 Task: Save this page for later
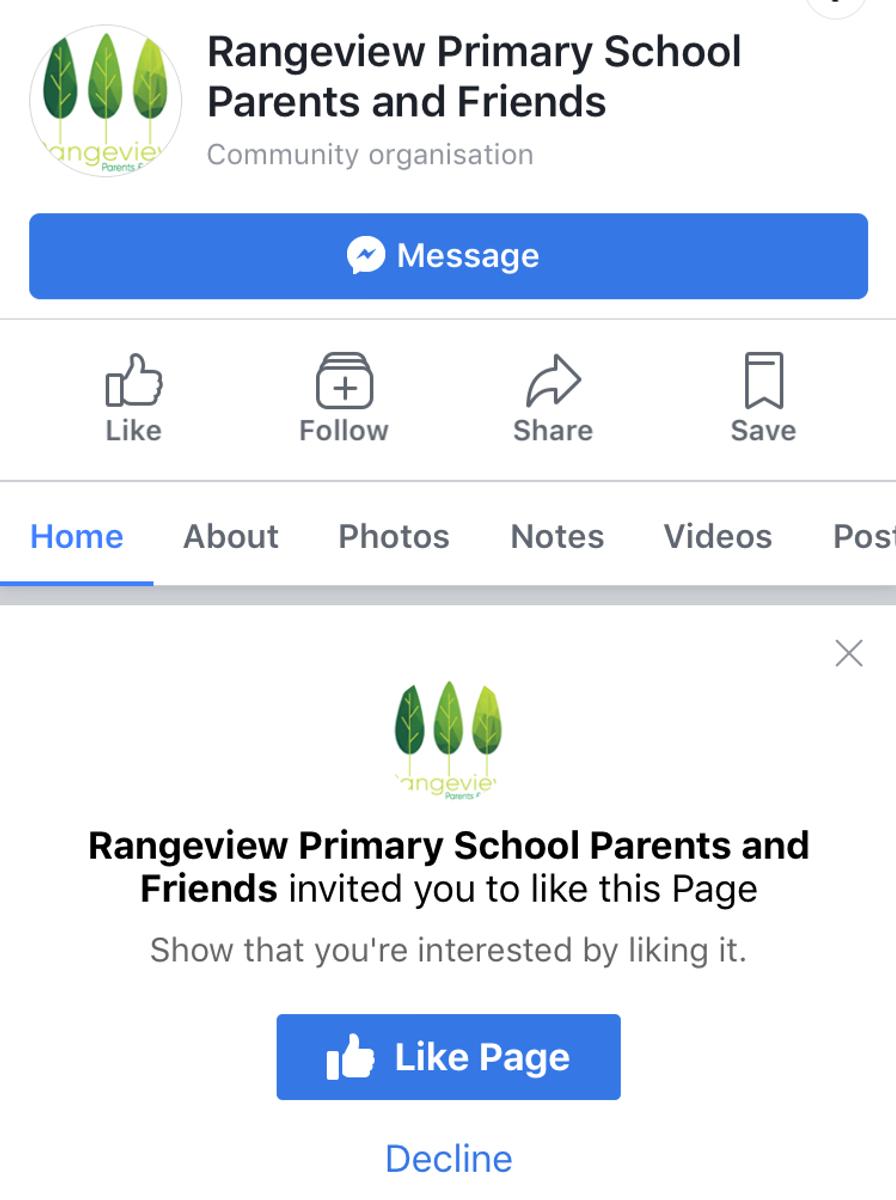pos(763,398)
